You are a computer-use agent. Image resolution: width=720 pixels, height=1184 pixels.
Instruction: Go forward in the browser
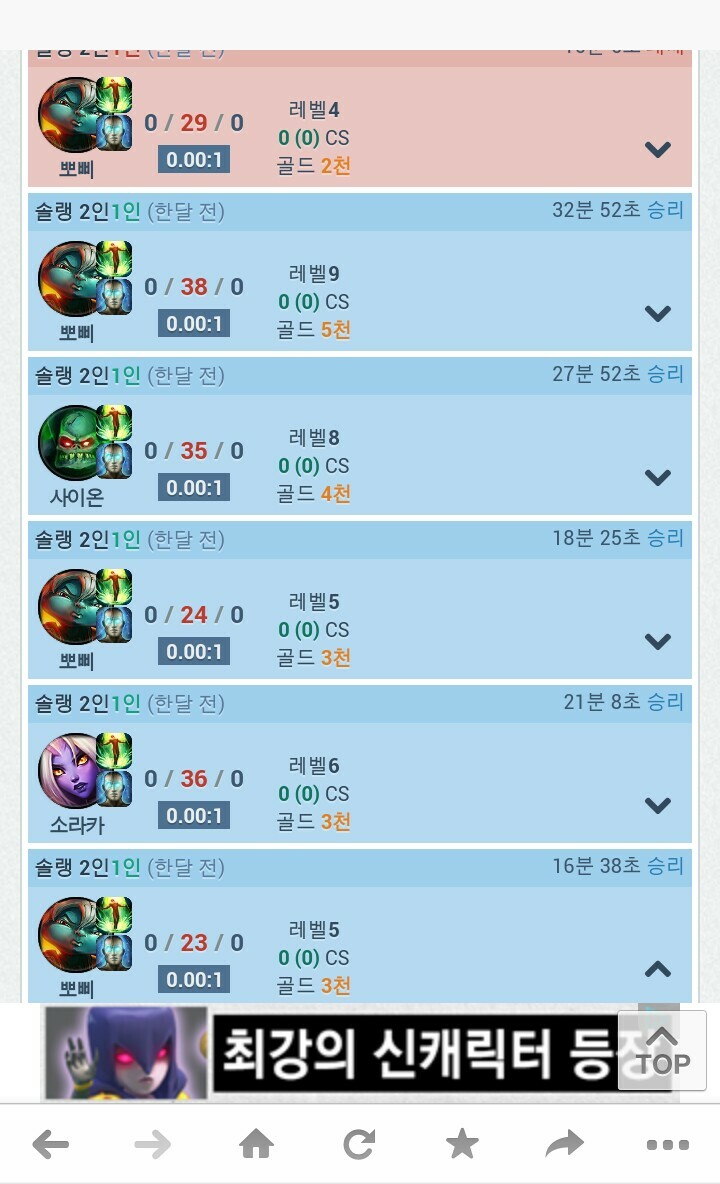[x=153, y=1144]
